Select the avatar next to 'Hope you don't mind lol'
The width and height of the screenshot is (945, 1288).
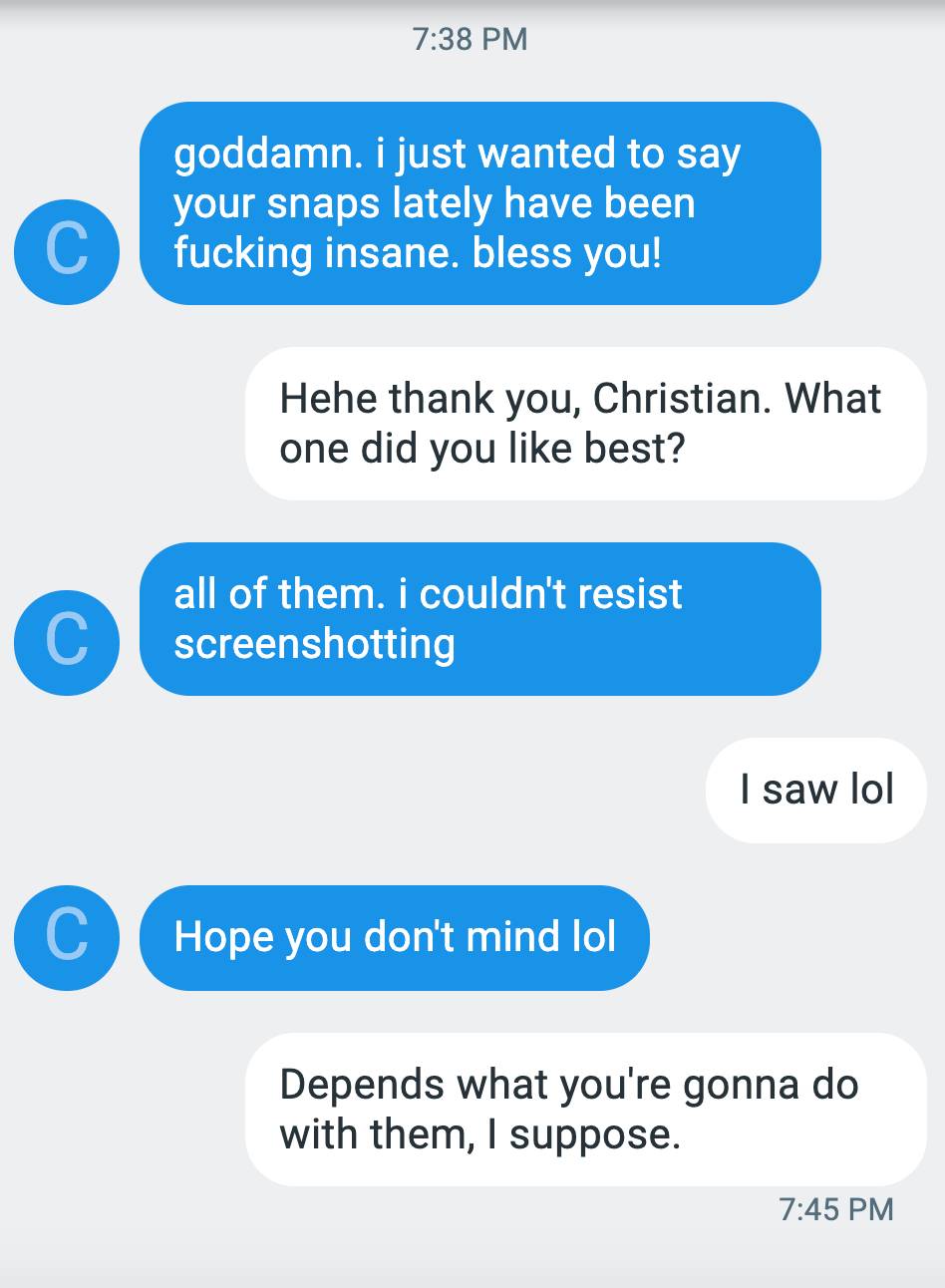click(66, 937)
